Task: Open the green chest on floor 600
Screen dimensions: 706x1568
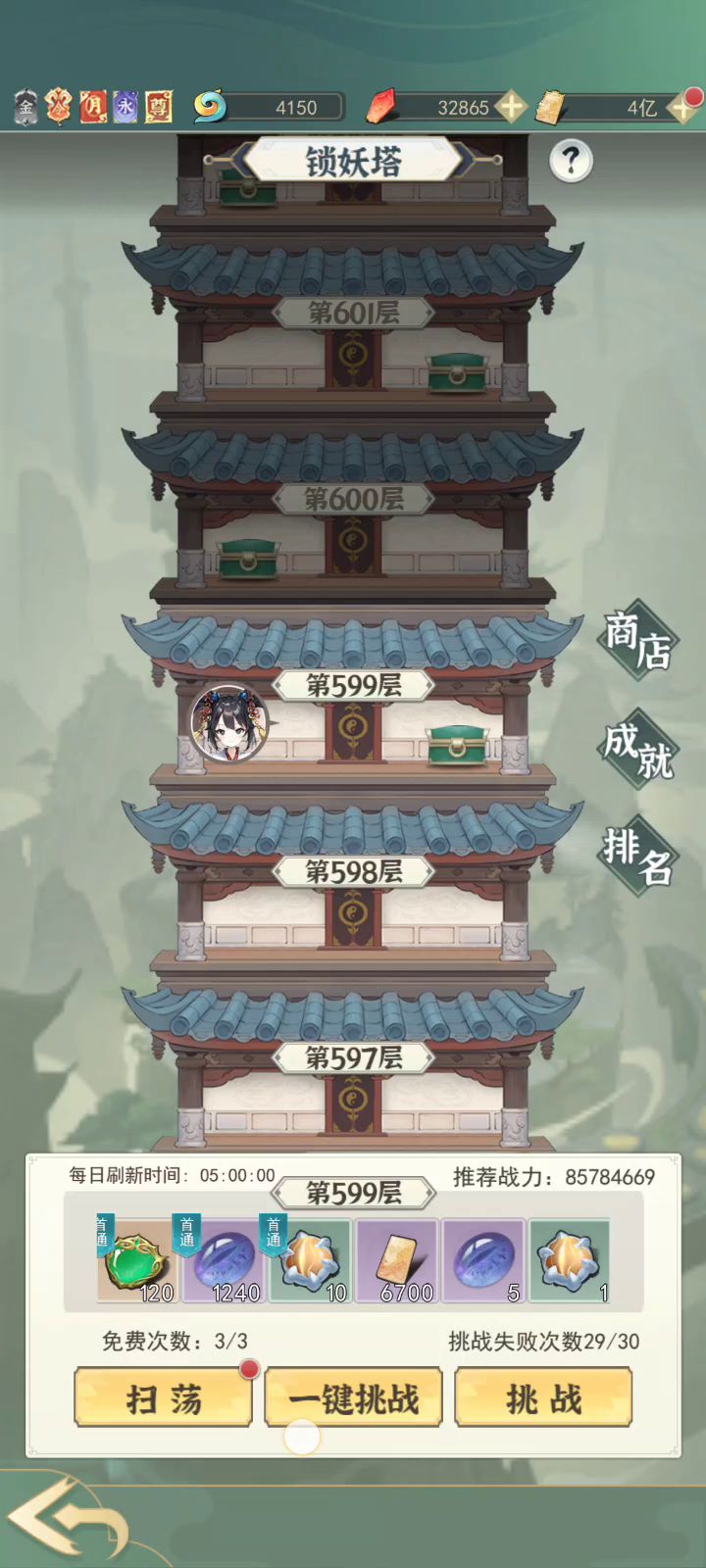Action: pos(248,558)
